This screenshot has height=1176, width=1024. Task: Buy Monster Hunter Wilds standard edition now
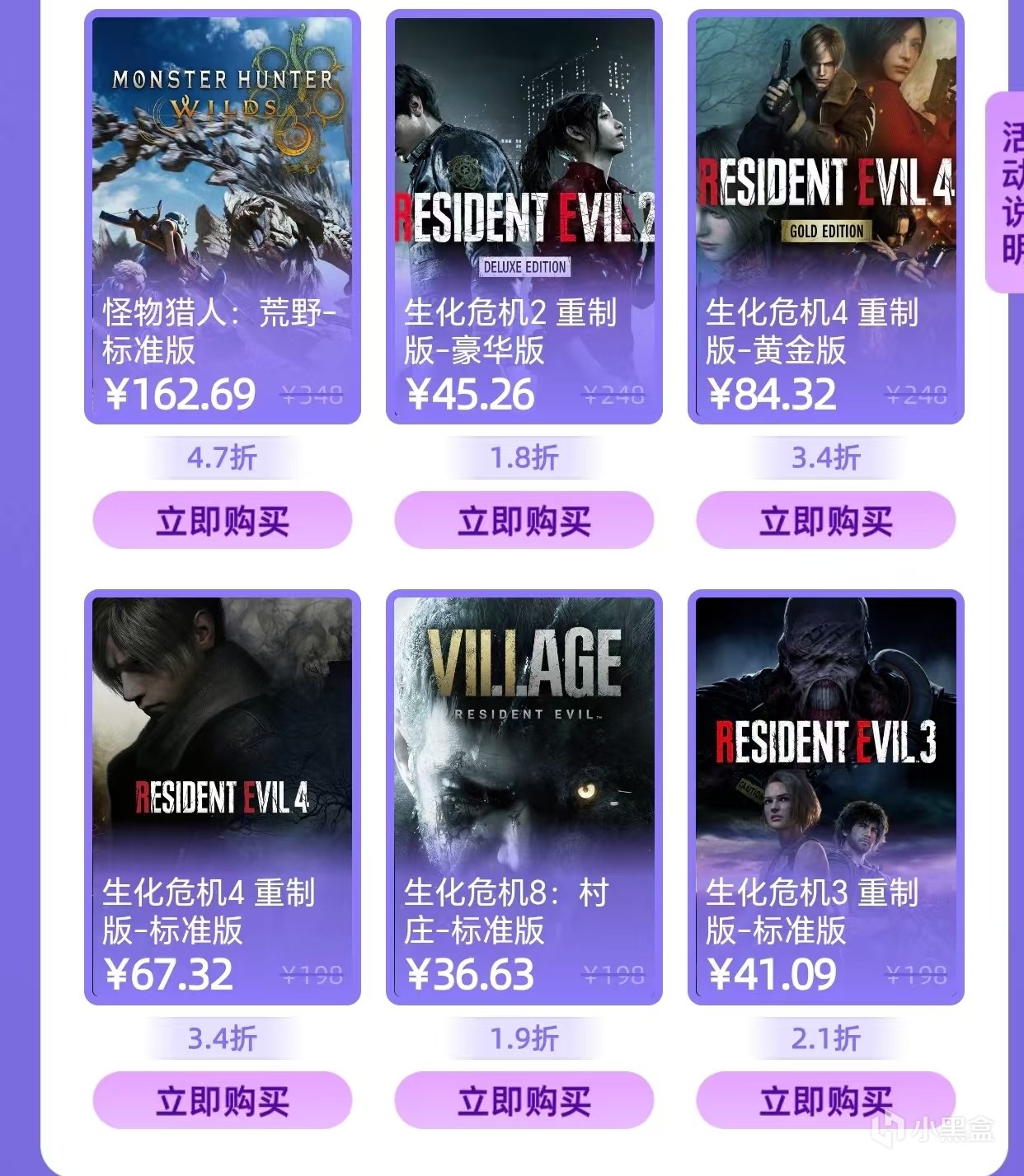pos(223,521)
